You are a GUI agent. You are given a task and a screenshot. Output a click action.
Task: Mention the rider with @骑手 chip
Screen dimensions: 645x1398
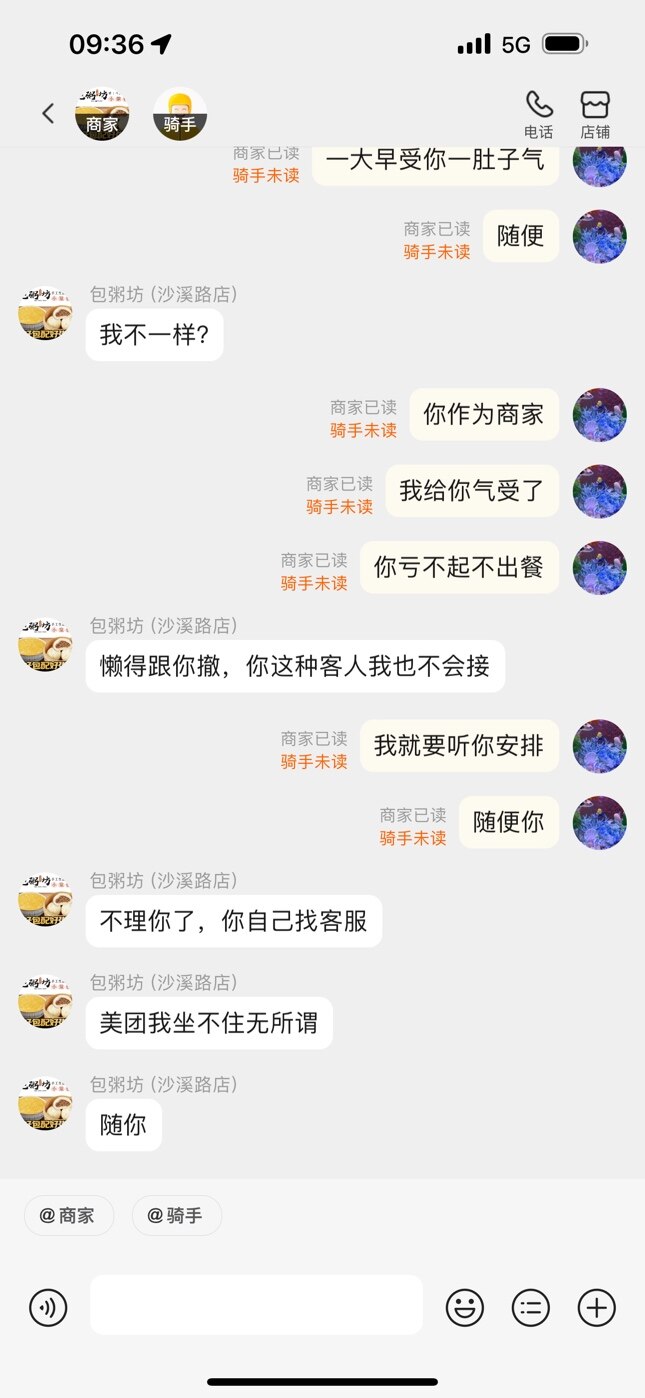tap(176, 1215)
